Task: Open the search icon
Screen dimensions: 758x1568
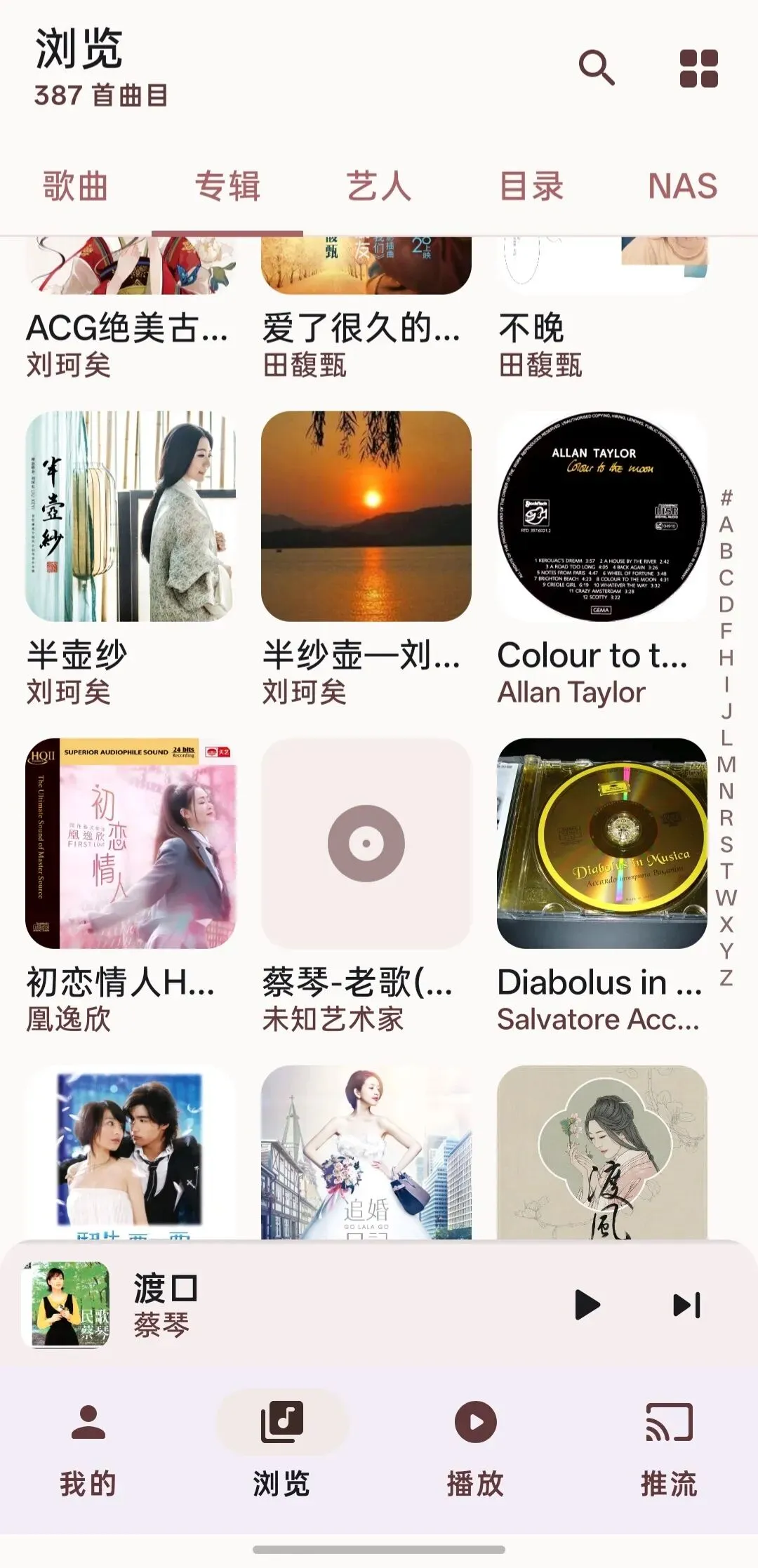Action: pos(597,68)
